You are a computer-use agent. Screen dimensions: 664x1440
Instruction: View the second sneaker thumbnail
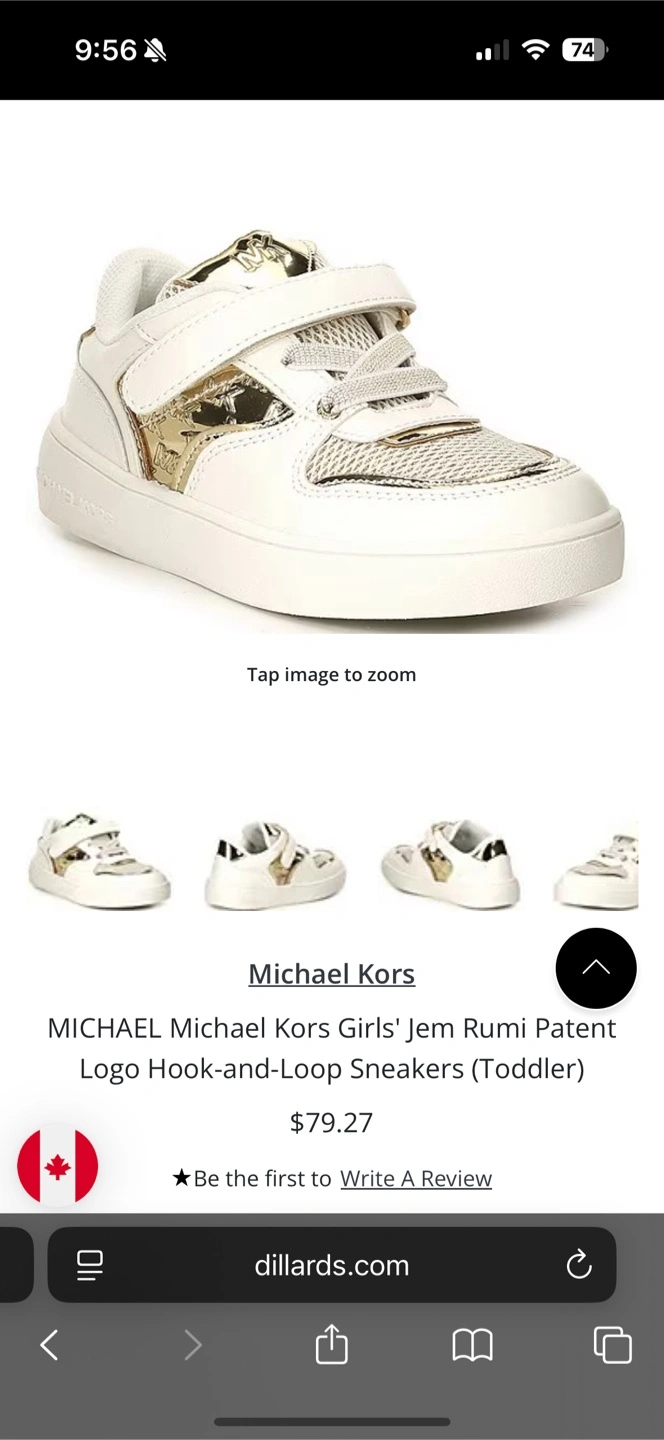pos(275,864)
